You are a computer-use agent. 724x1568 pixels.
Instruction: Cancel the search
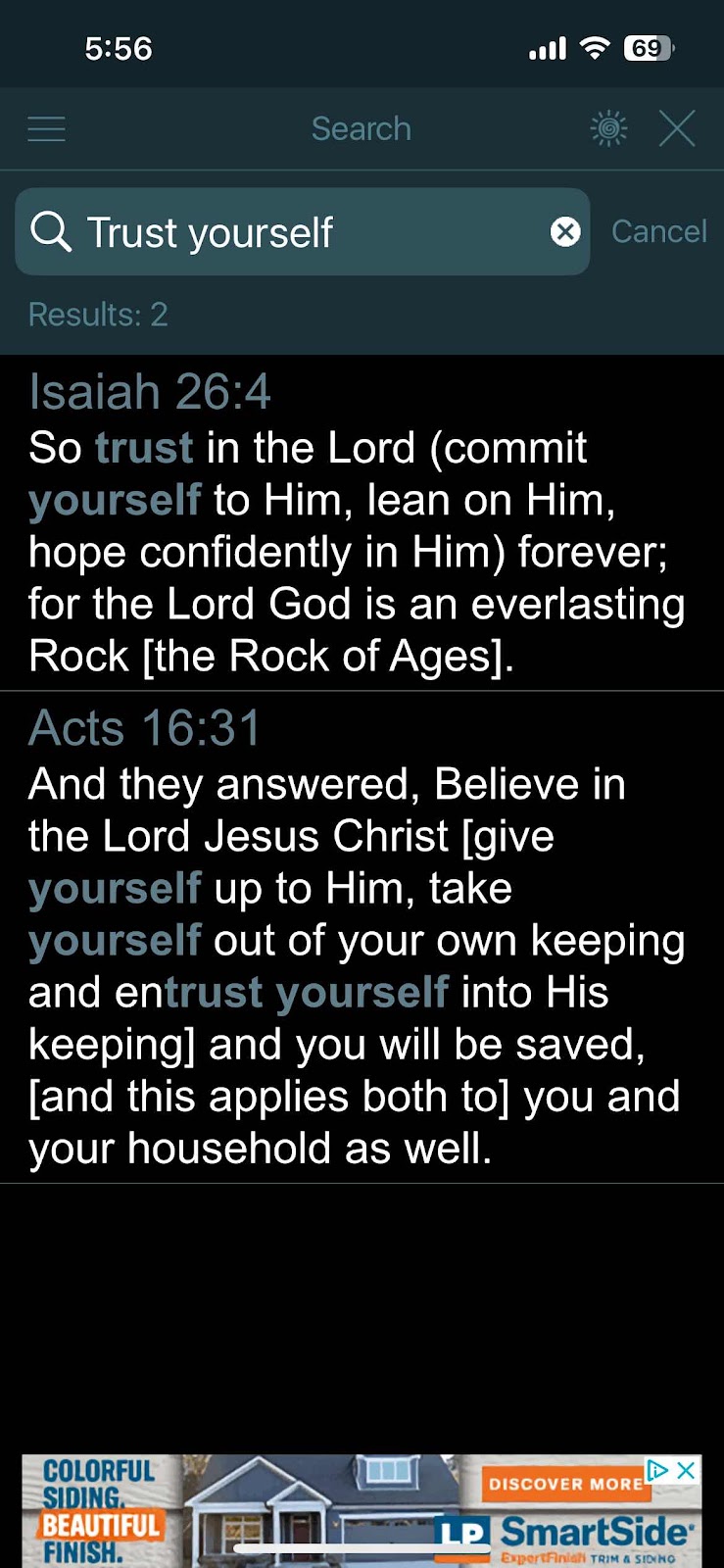(658, 232)
